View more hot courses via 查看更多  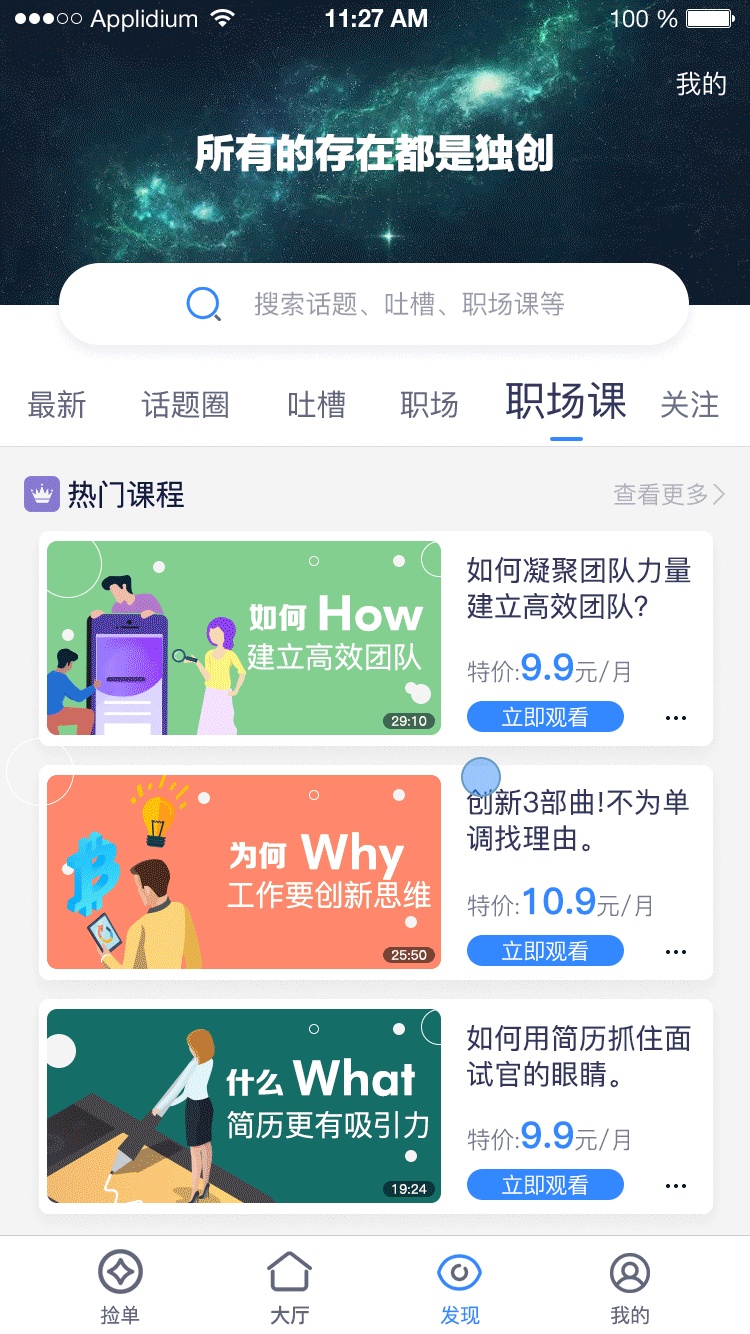click(668, 494)
